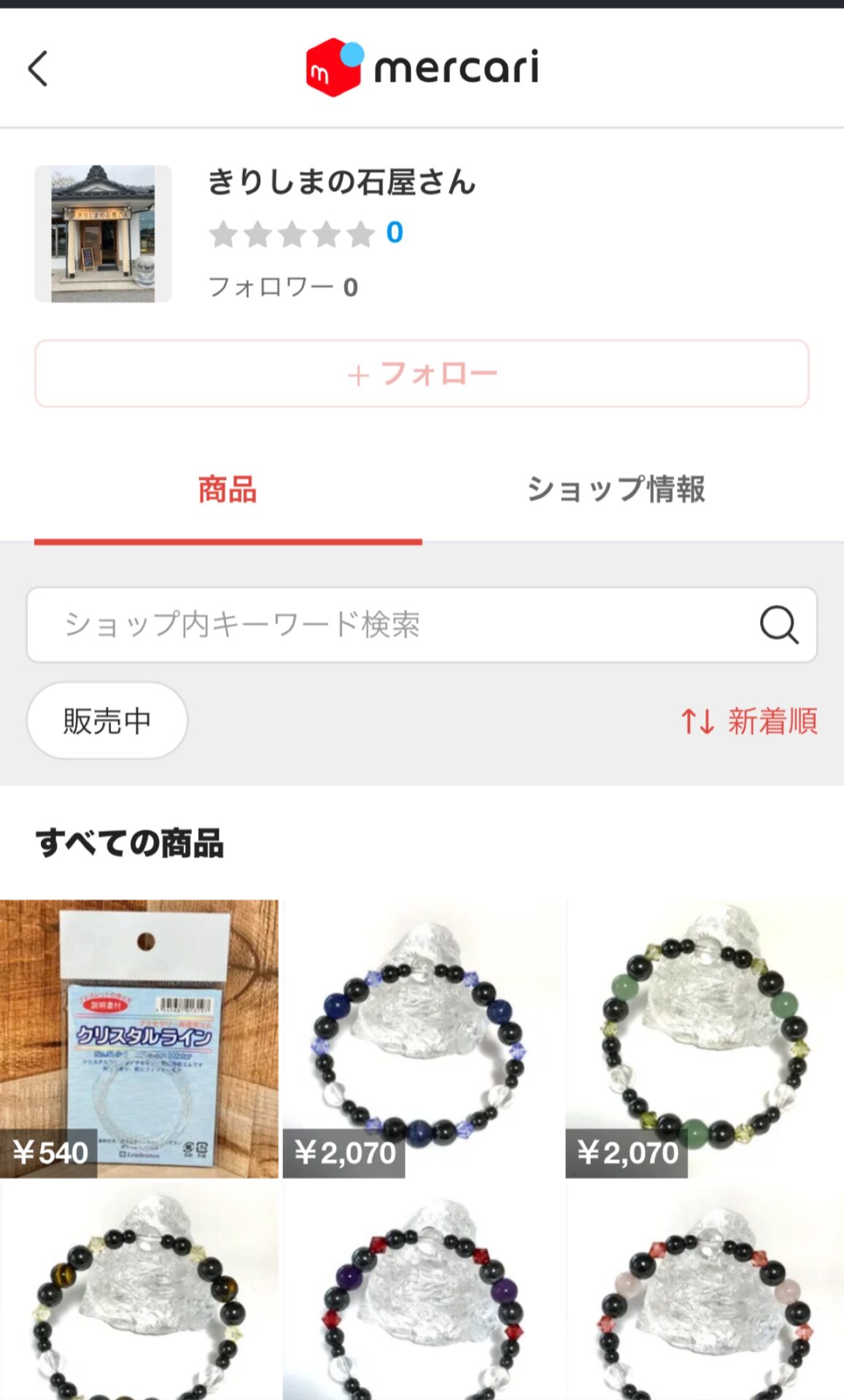Image resolution: width=844 pixels, height=1400 pixels.
Task: View the ¥2,070 green bead bracelet
Action: [705, 1038]
